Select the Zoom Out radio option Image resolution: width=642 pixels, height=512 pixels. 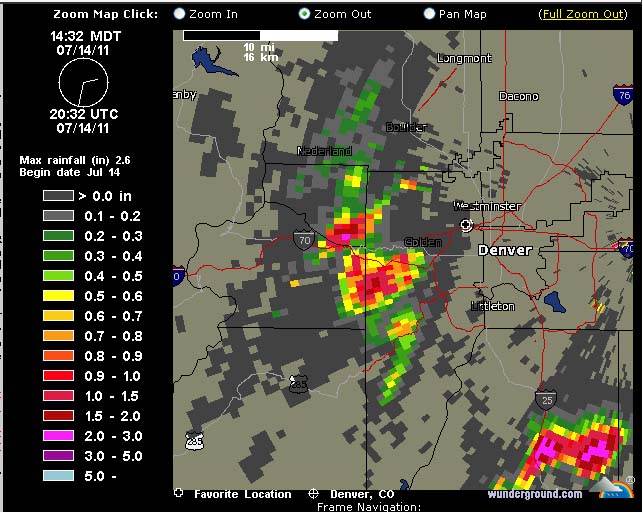[305, 14]
